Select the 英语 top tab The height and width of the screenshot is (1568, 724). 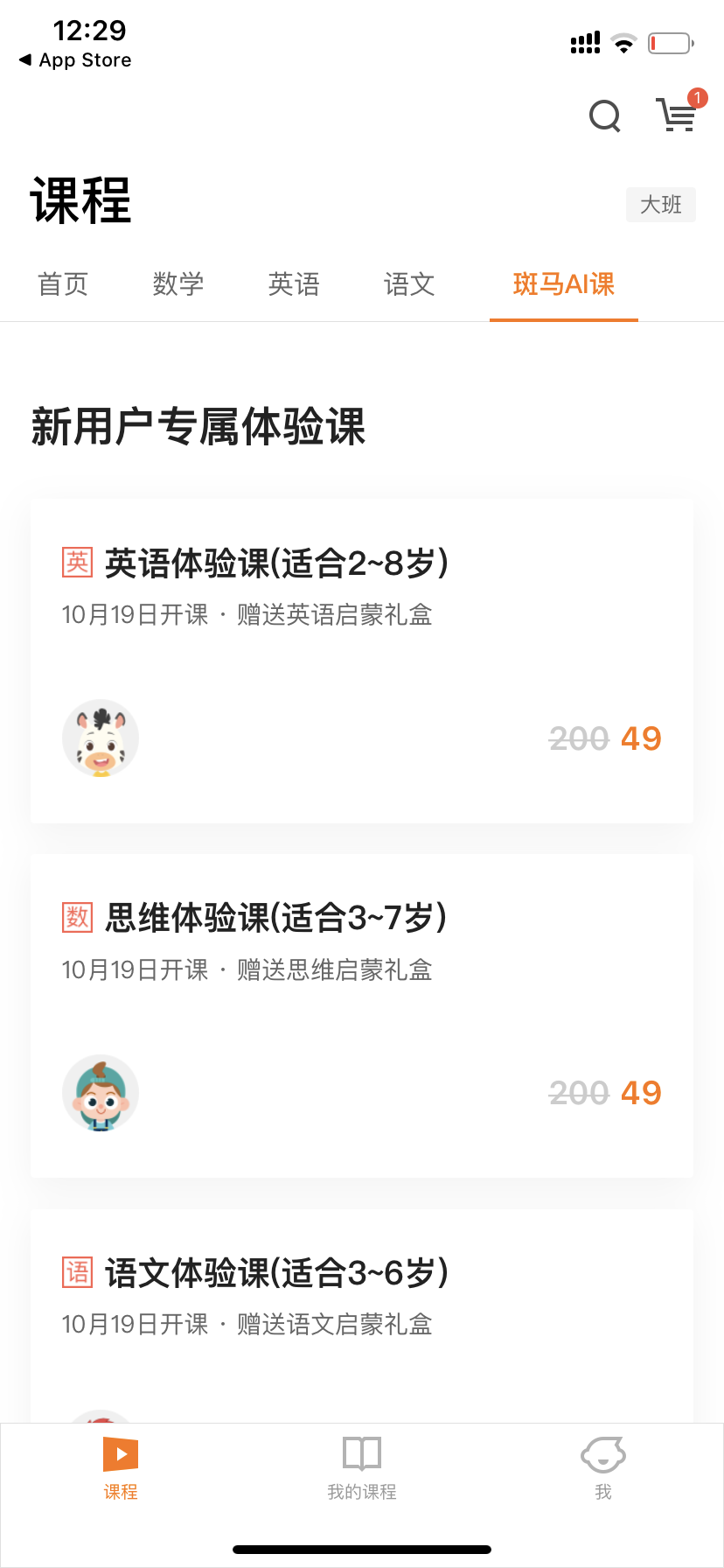[x=294, y=284]
